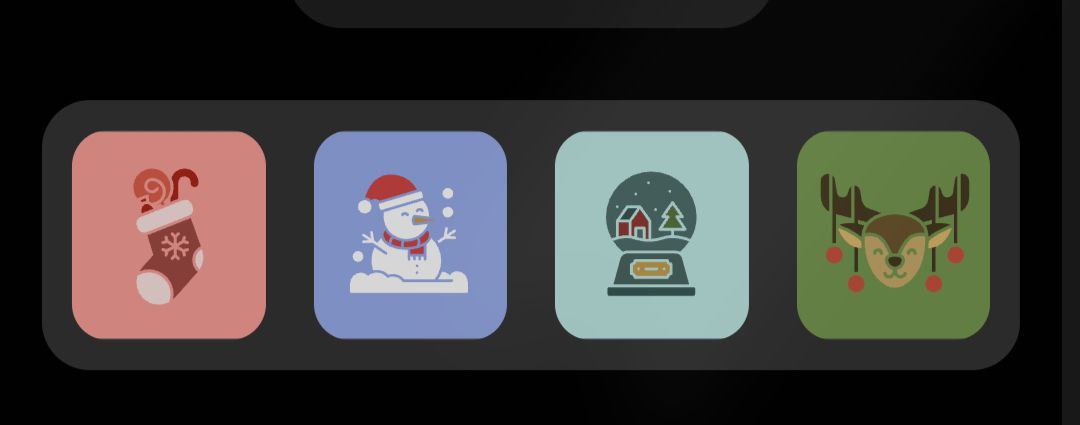This screenshot has width=1080, height=425.
Task: Open the snow globe app icon
Action: pyautogui.click(x=651, y=235)
